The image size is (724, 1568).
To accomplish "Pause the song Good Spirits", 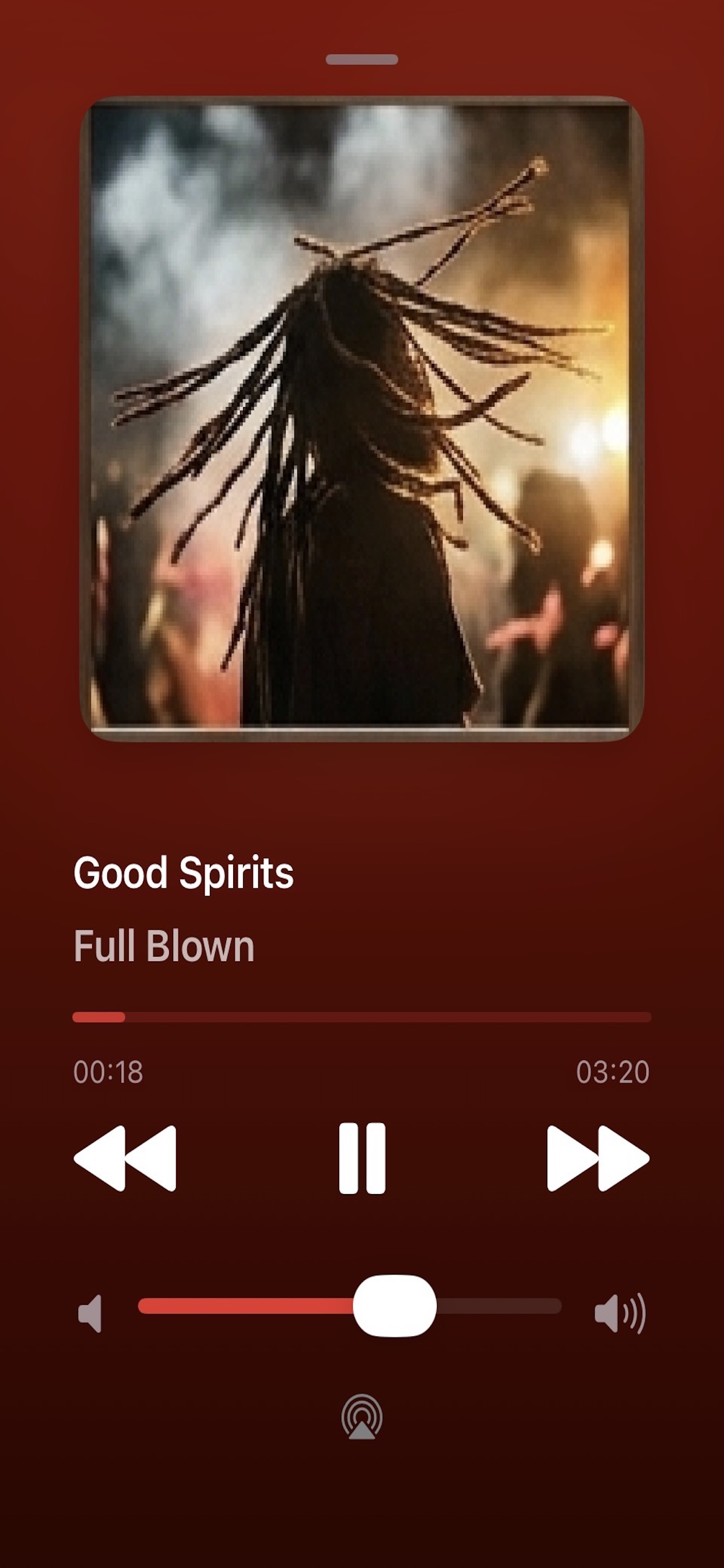I will [362, 1158].
